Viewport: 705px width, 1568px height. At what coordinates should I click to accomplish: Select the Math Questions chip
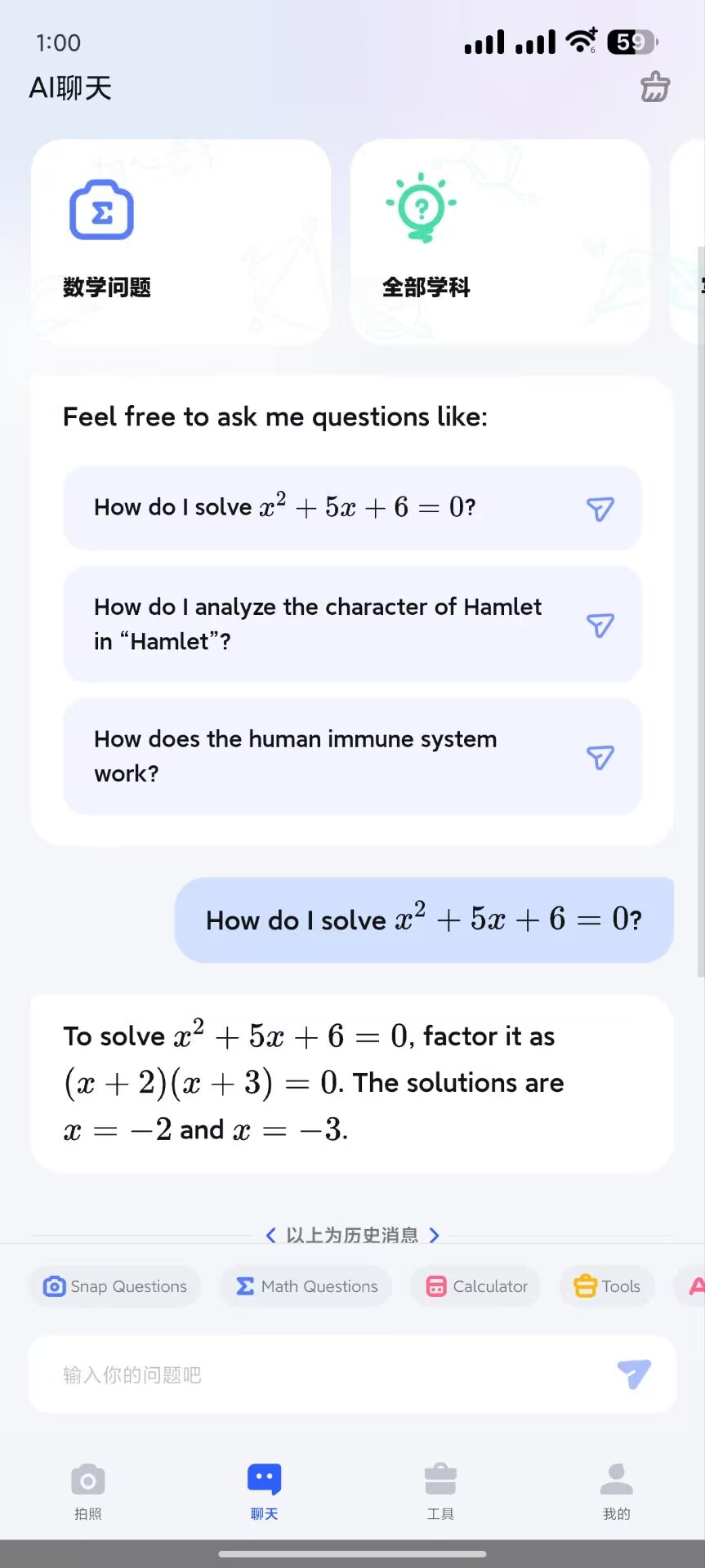tap(306, 1286)
